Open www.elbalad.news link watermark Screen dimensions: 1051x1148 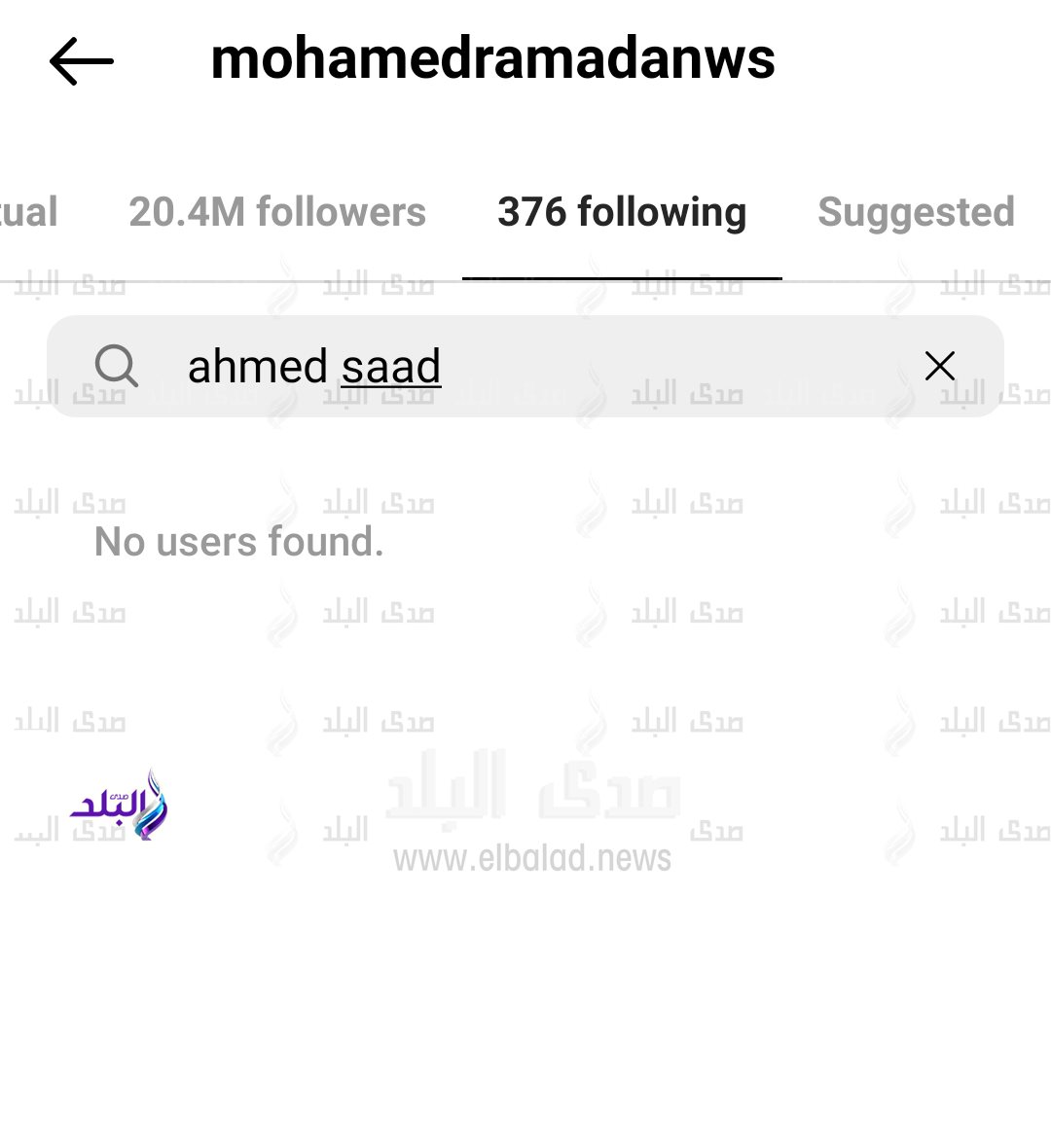point(532,858)
